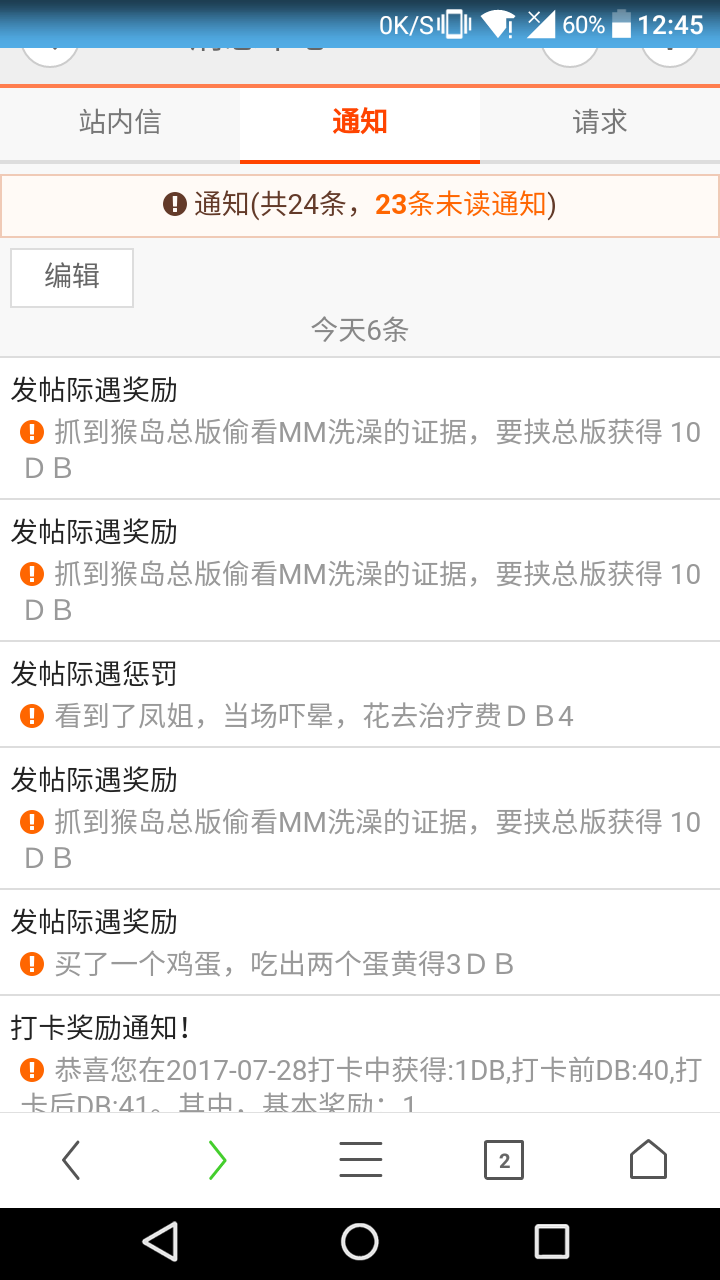The image size is (720, 1280).
Task: Open the browser tabs switcher showing 2
Action: [504, 1161]
